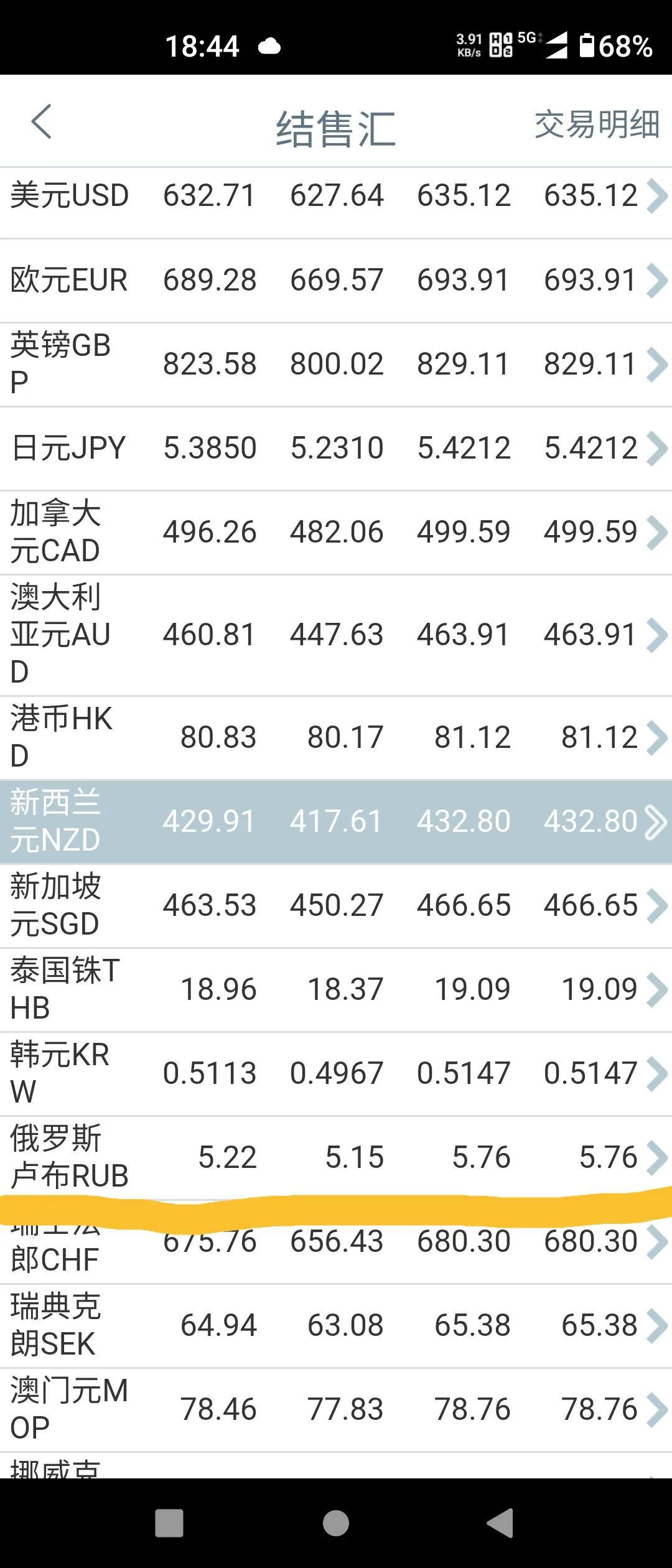Open 交易明细 transaction details

596,124
